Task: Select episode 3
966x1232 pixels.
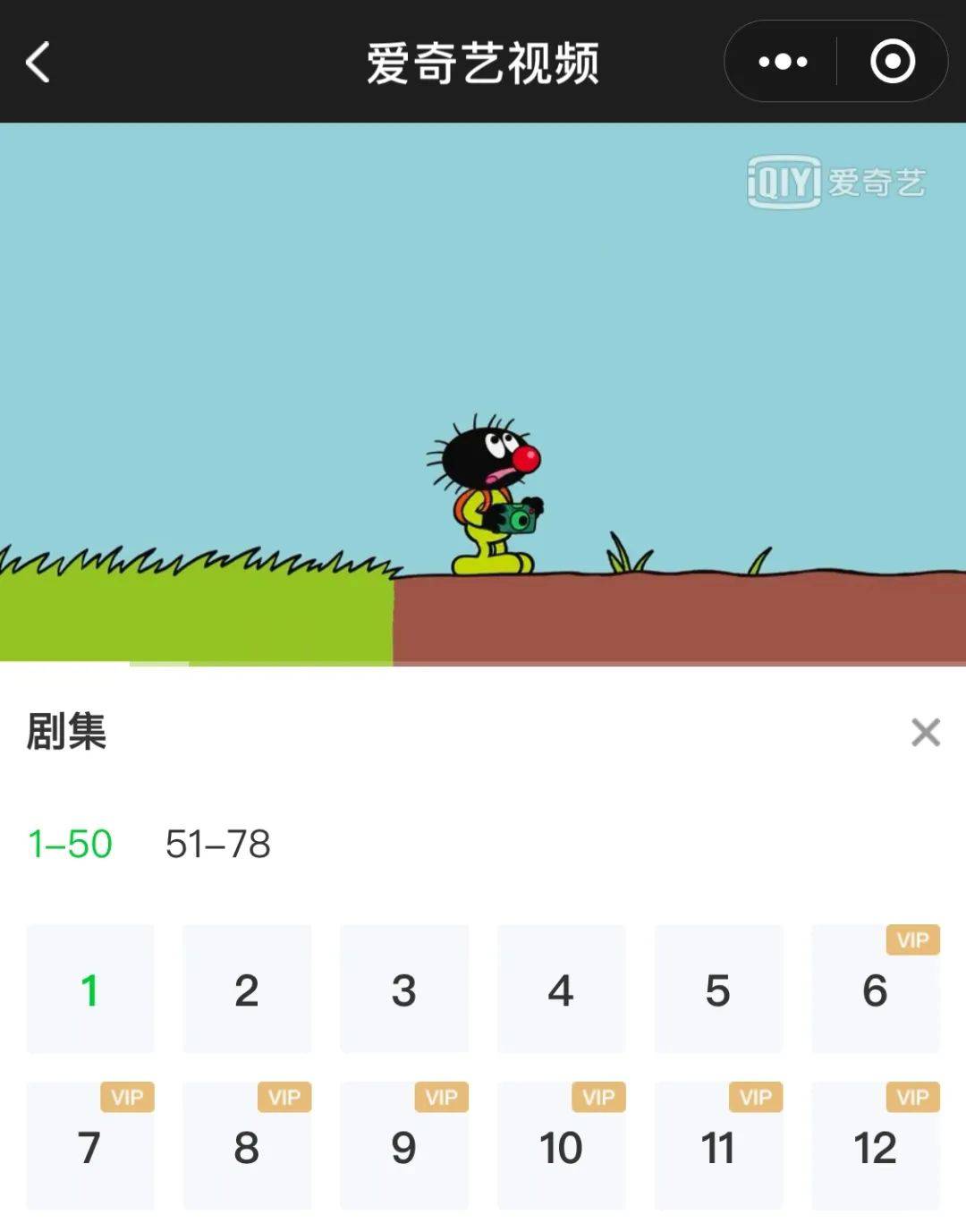Action: 404,990
